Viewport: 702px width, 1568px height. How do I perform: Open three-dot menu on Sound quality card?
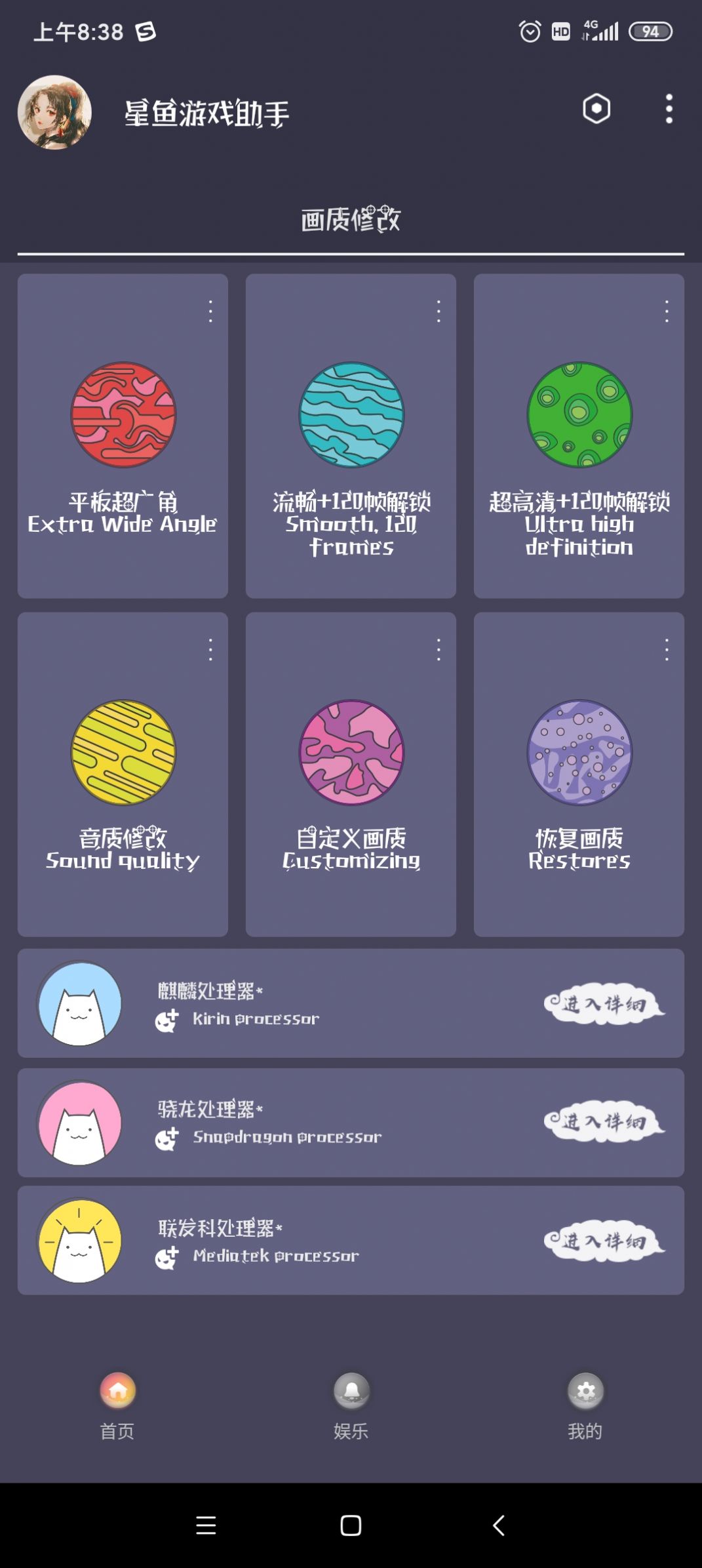pyautogui.click(x=210, y=650)
